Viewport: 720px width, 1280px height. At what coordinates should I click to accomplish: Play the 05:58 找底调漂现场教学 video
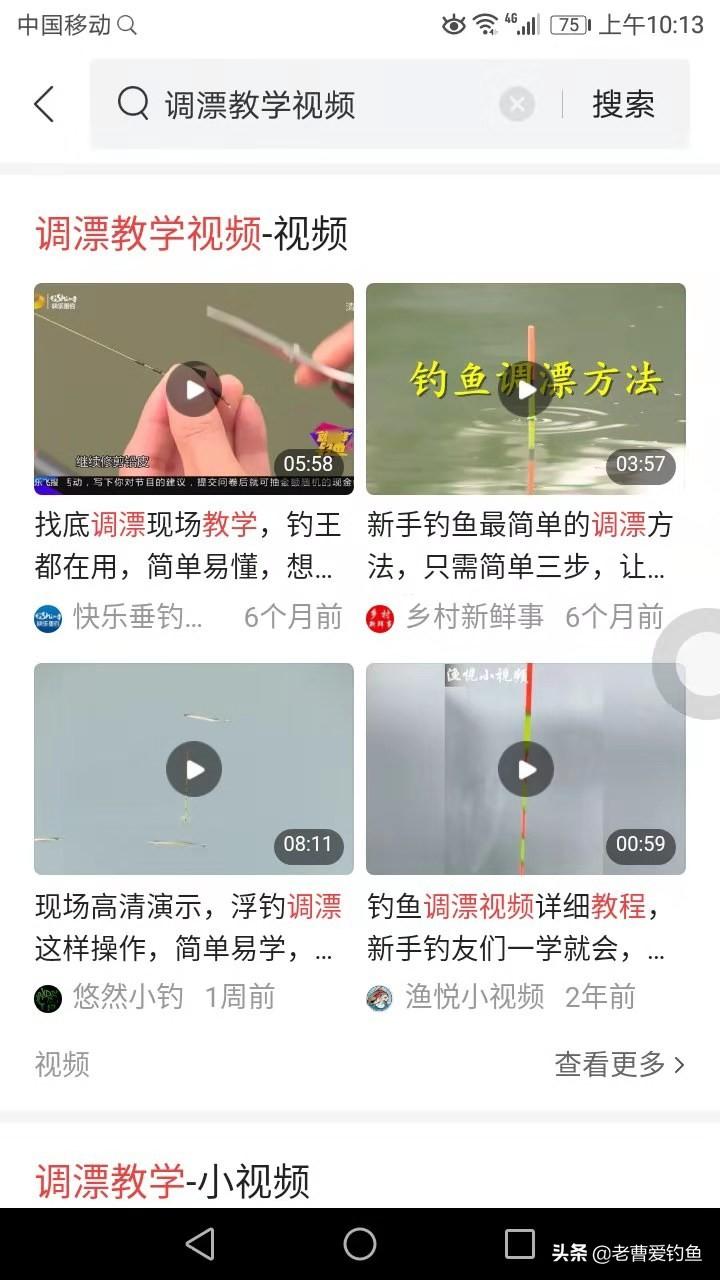pos(194,389)
